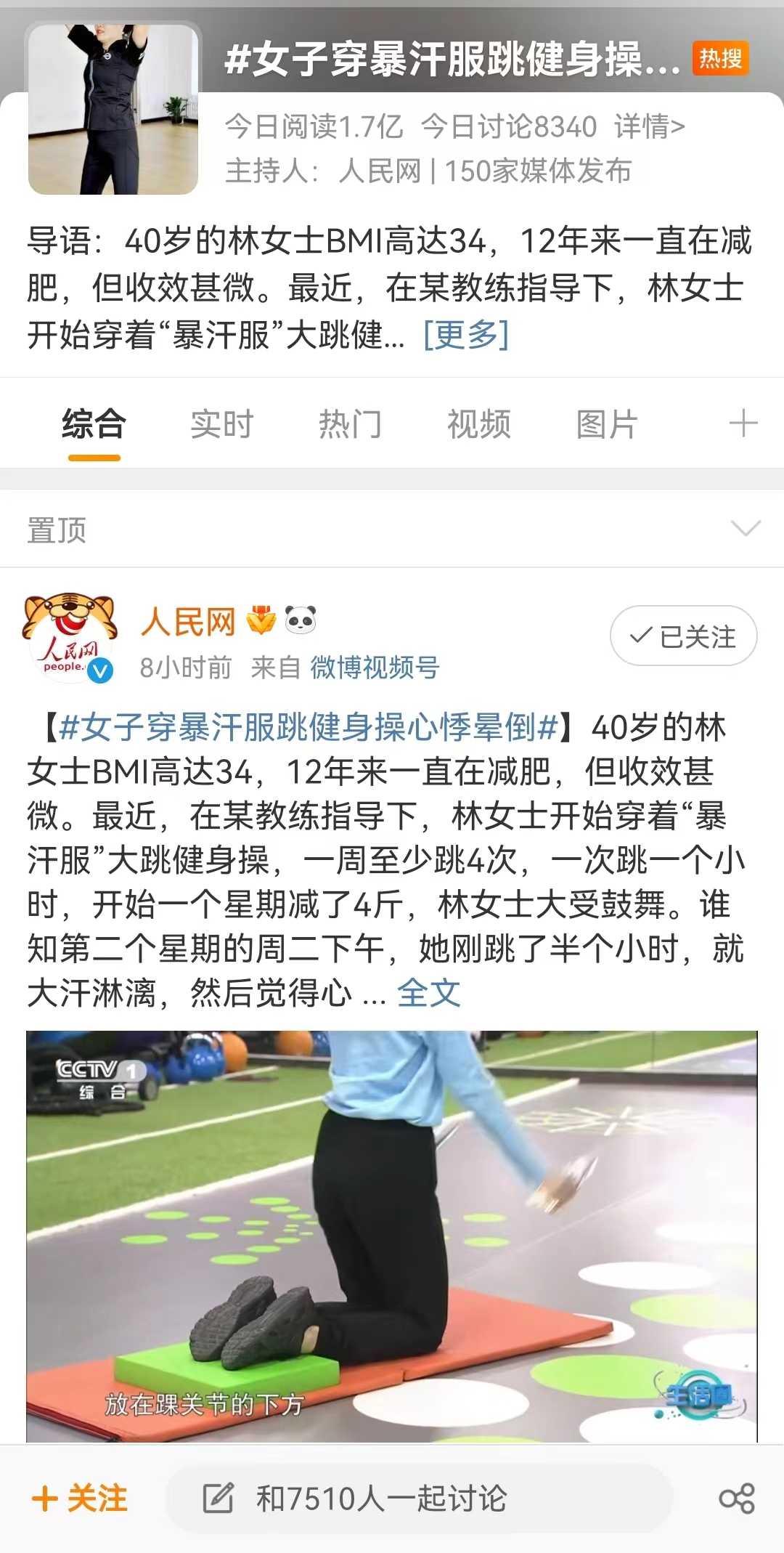Expand the post with 全文
Screen dimensions: 784x1553
(x=429, y=993)
